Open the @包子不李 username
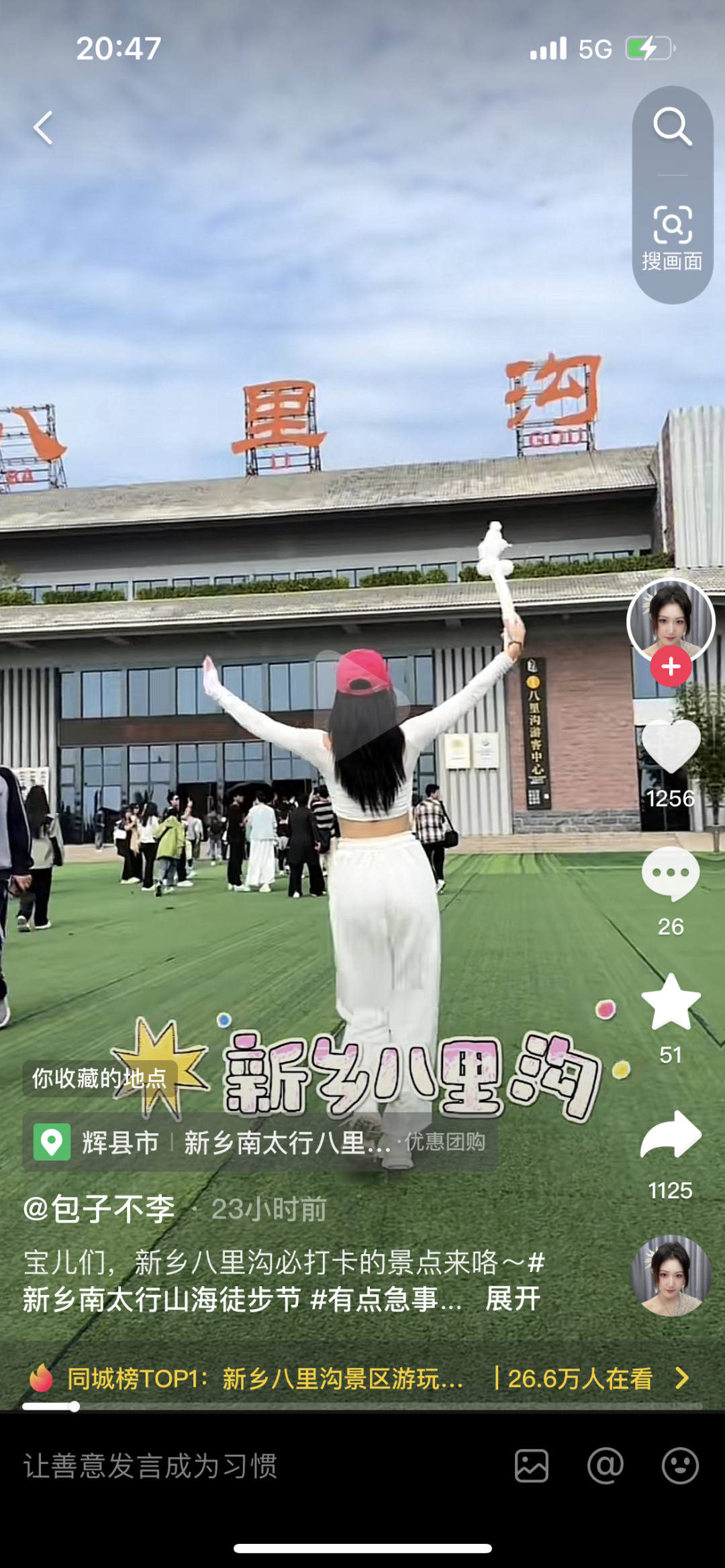 tap(99, 1209)
